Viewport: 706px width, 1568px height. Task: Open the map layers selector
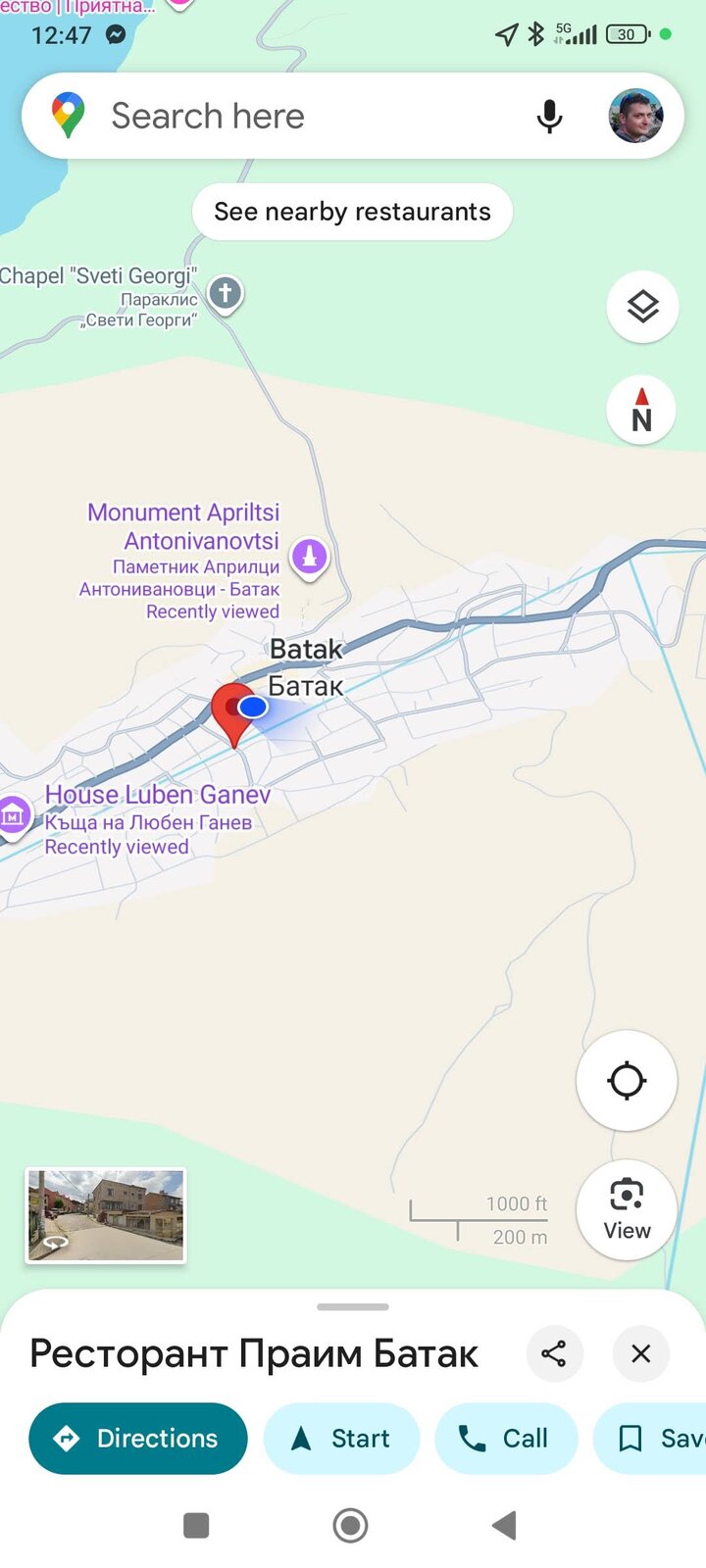pyautogui.click(x=642, y=307)
